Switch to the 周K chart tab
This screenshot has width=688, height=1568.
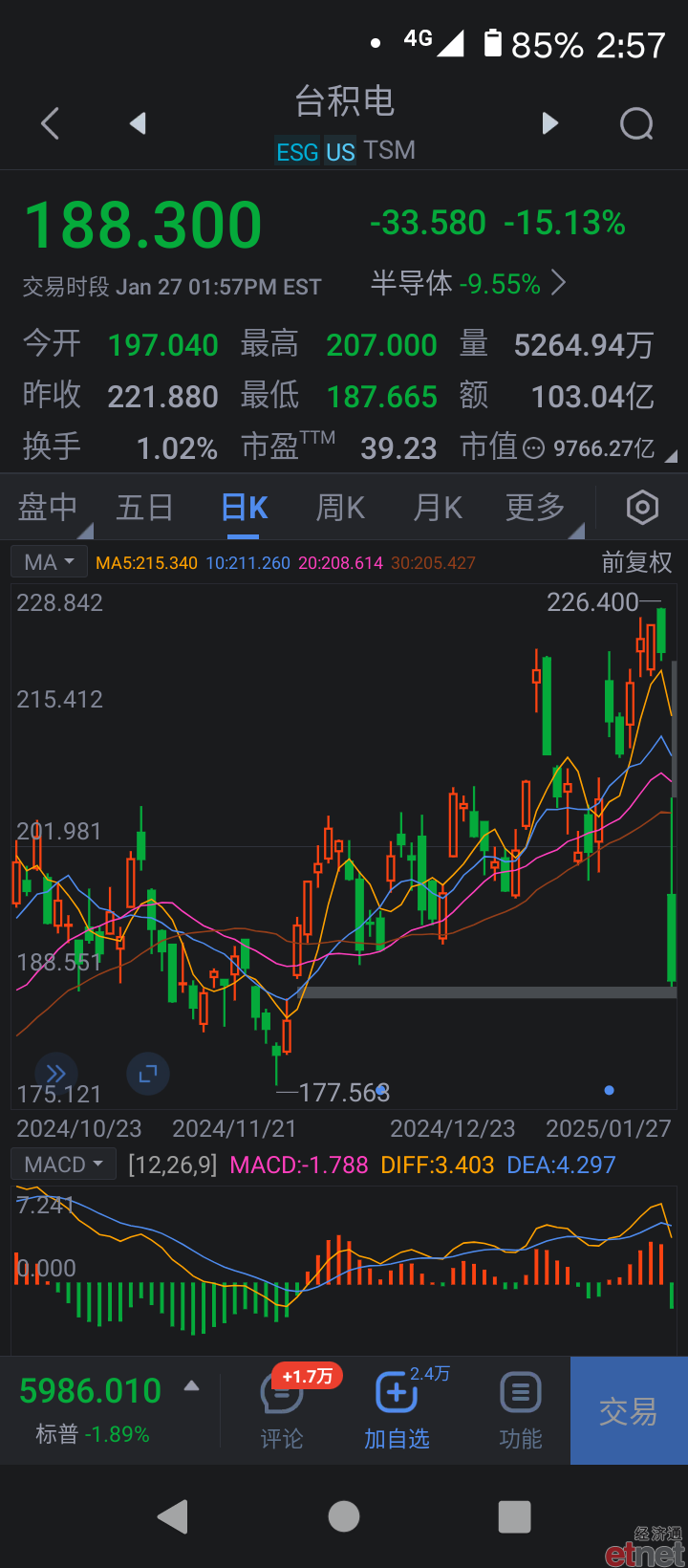pos(341,507)
